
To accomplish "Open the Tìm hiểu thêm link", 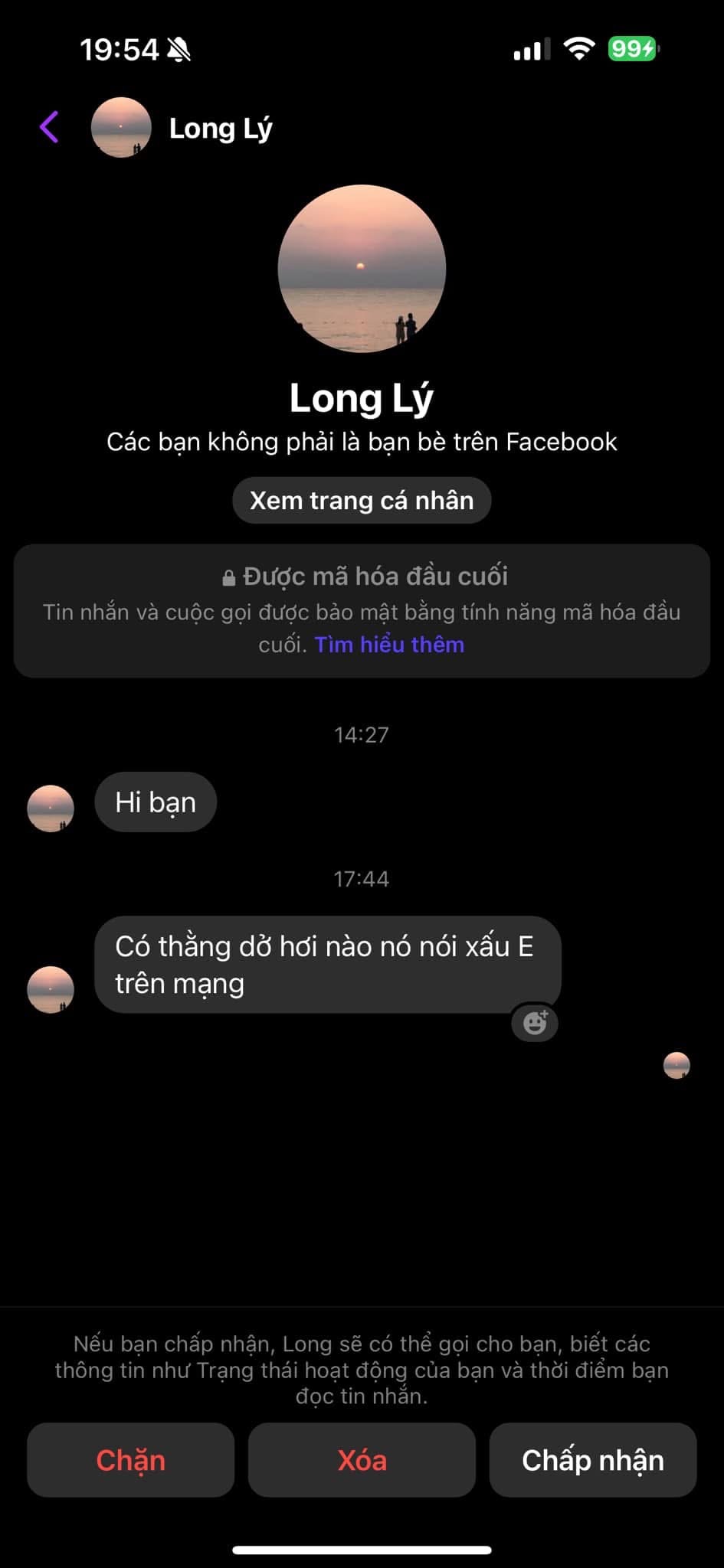I will pyautogui.click(x=389, y=645).
